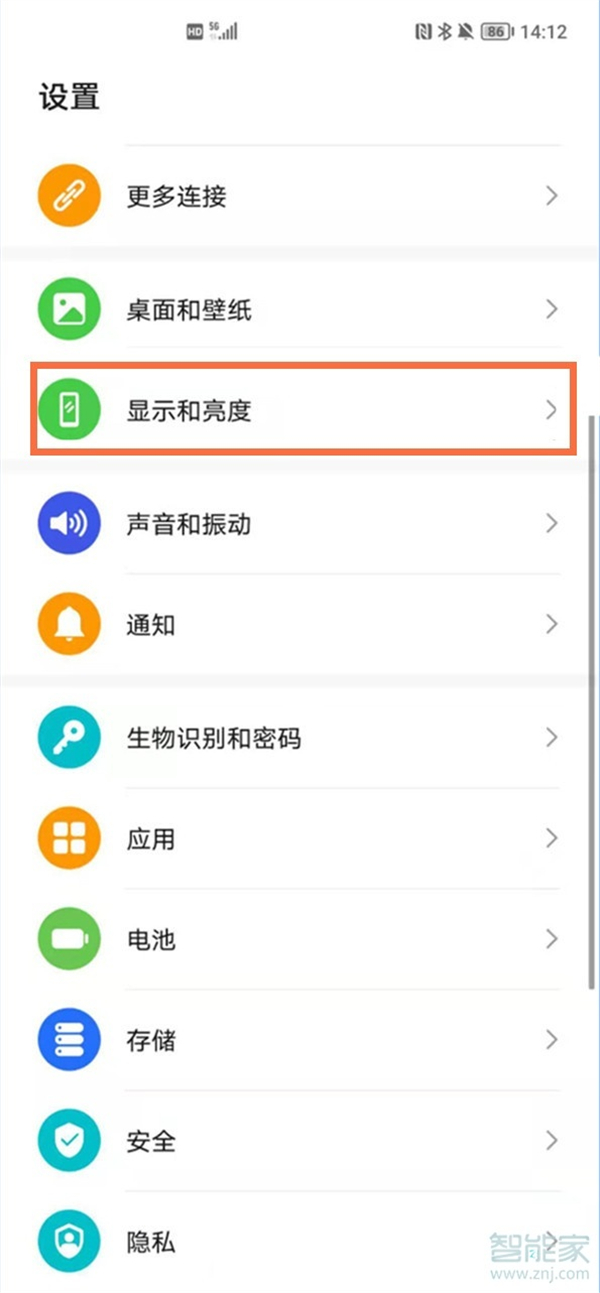View 电池 settings

coord(300,940)
